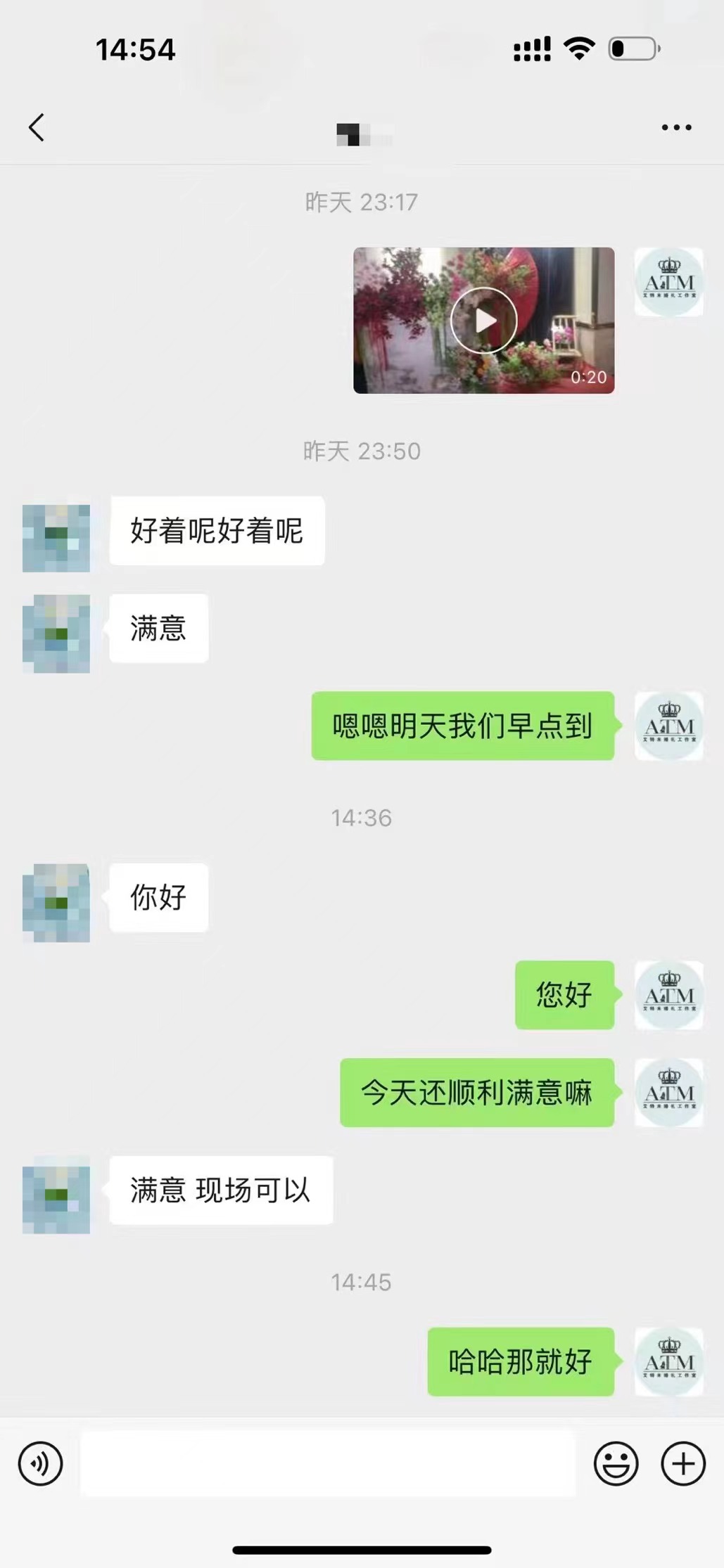
Task: Go back to the chat list
Action: pyautogui.click(x=37, y=128)
